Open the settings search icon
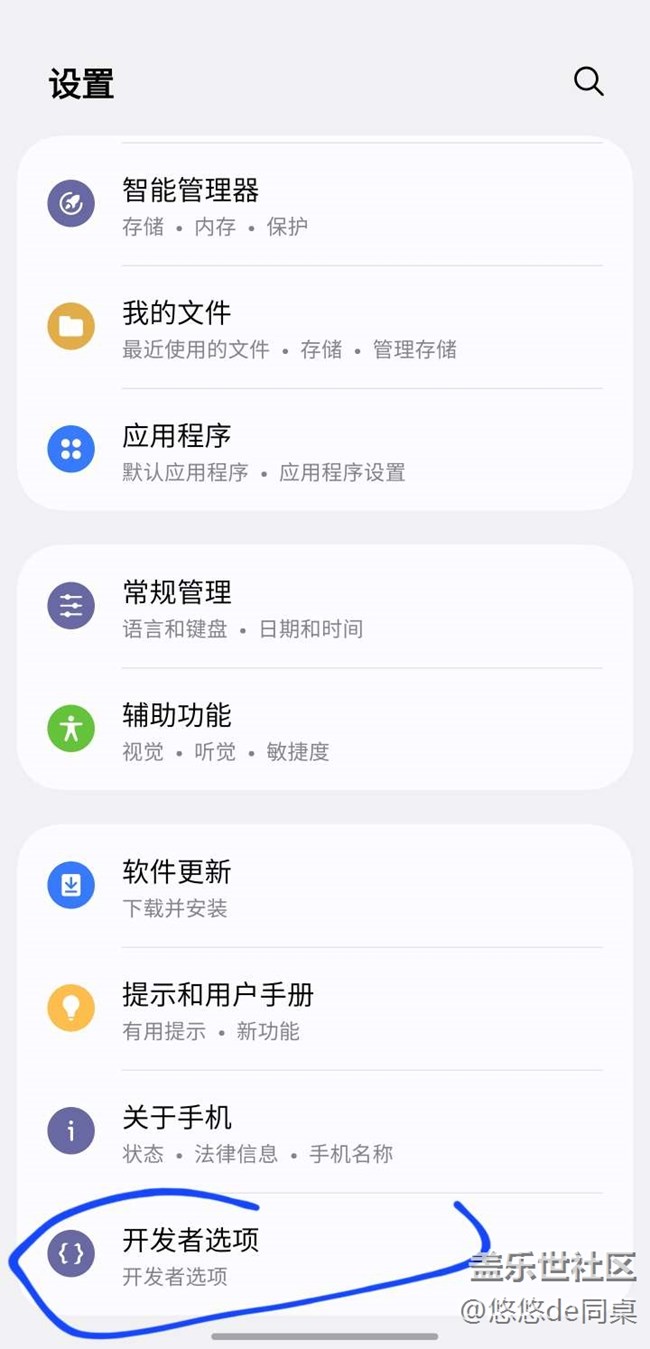The image size is (650, 1349). 588,82
